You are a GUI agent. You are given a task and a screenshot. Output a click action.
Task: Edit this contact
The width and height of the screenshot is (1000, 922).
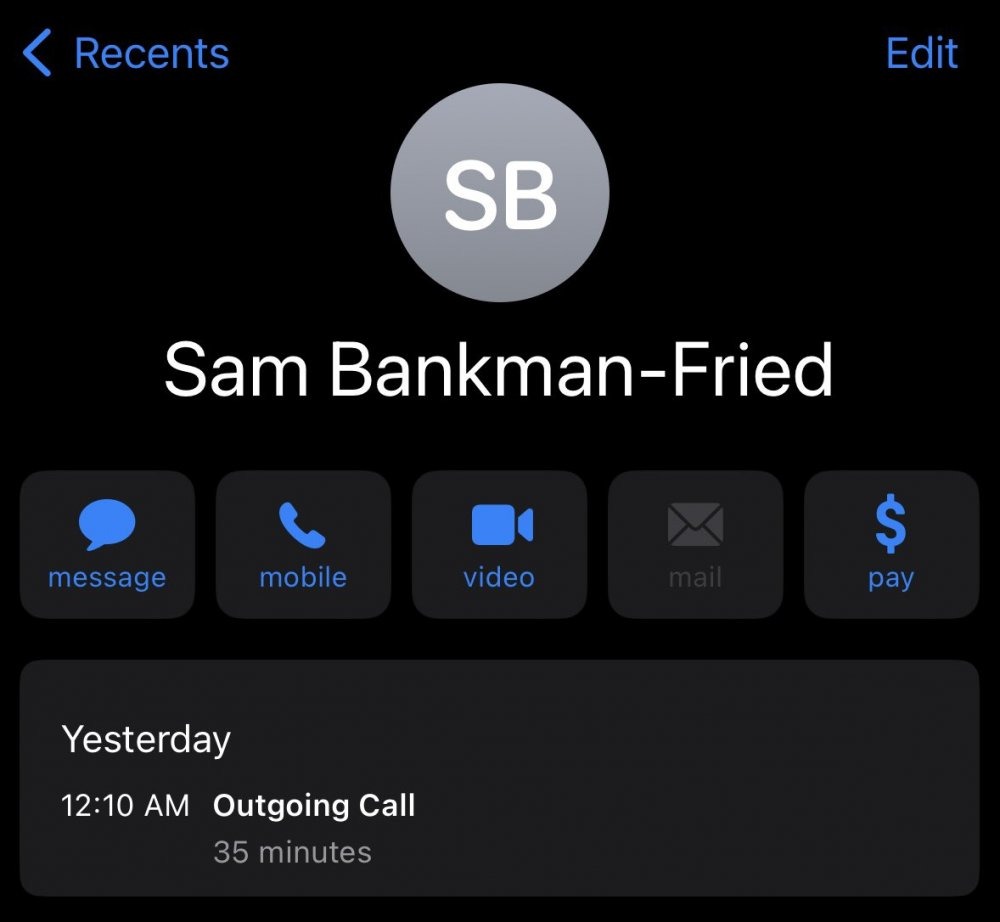coord(921,53)
